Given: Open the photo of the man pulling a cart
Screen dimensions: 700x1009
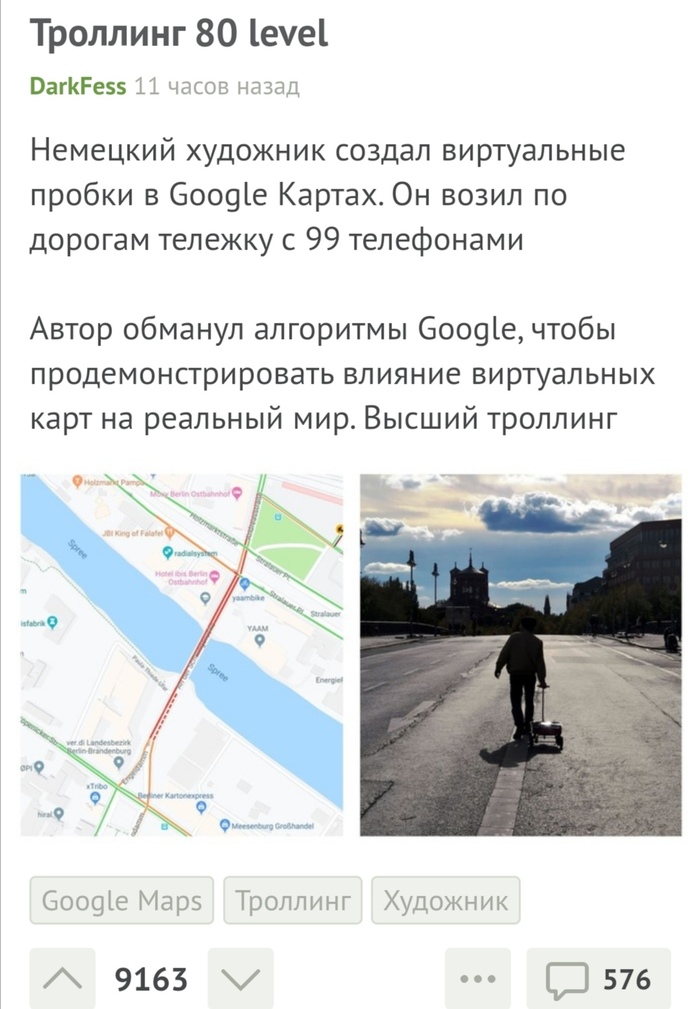Looking at the screenshot, I should 520,655.
